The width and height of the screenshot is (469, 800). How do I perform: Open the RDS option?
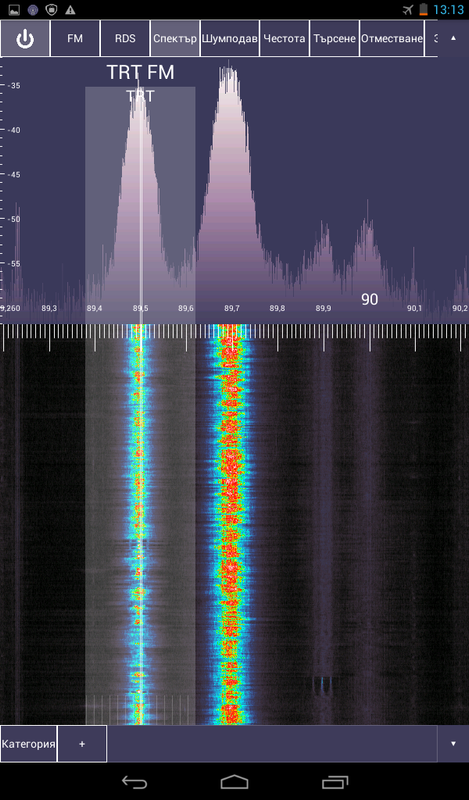(125, 38)
